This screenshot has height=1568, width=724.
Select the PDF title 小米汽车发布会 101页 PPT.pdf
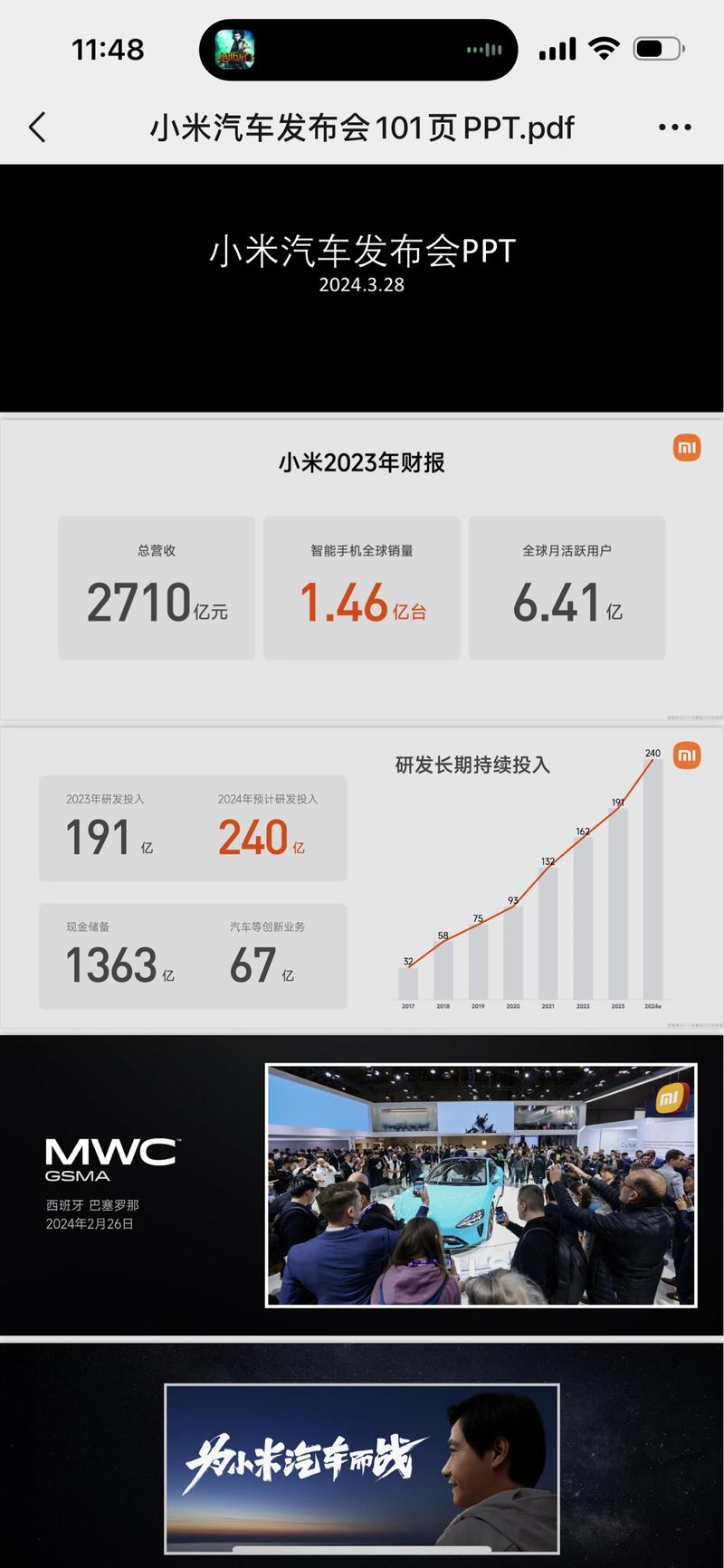click(x=360, y=127)
